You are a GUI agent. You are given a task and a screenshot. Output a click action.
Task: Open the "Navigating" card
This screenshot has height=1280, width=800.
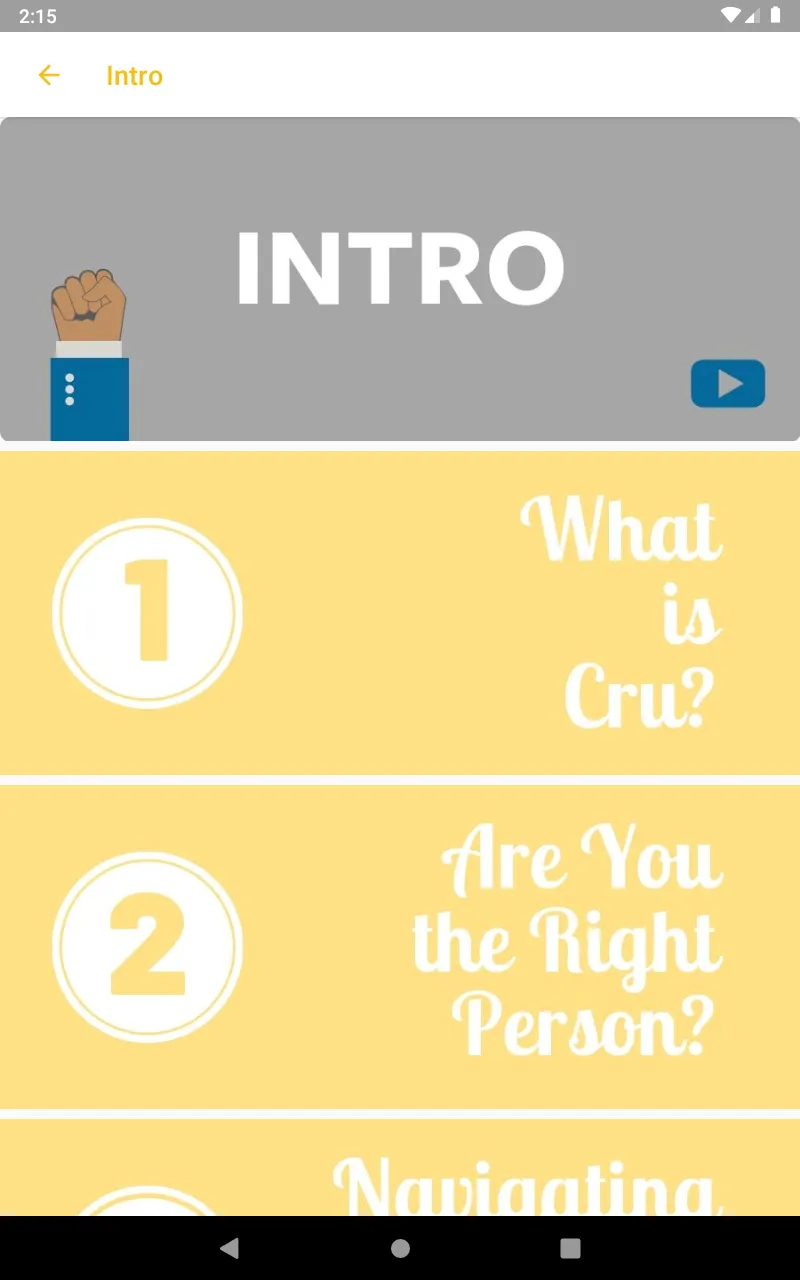400,1167
